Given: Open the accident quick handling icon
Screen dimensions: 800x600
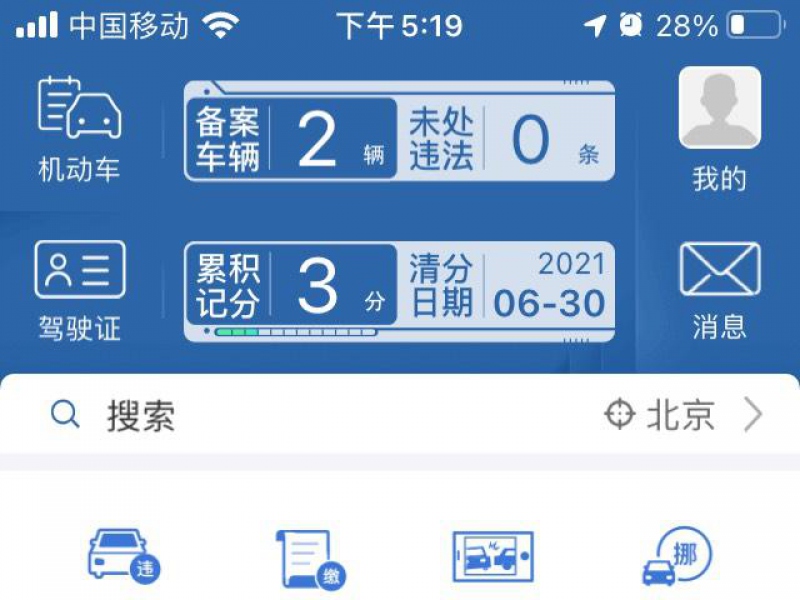Looking at the screenshot, I should pyautogui.click(x=493, y=556).
